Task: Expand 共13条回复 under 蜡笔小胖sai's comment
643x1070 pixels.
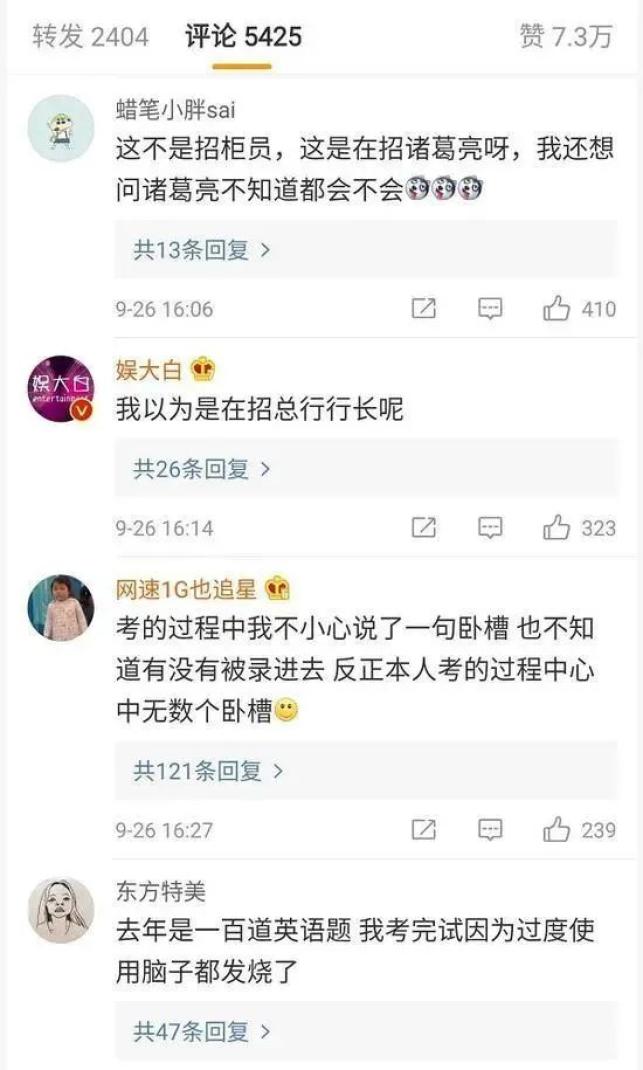Action: coord(201,250)
